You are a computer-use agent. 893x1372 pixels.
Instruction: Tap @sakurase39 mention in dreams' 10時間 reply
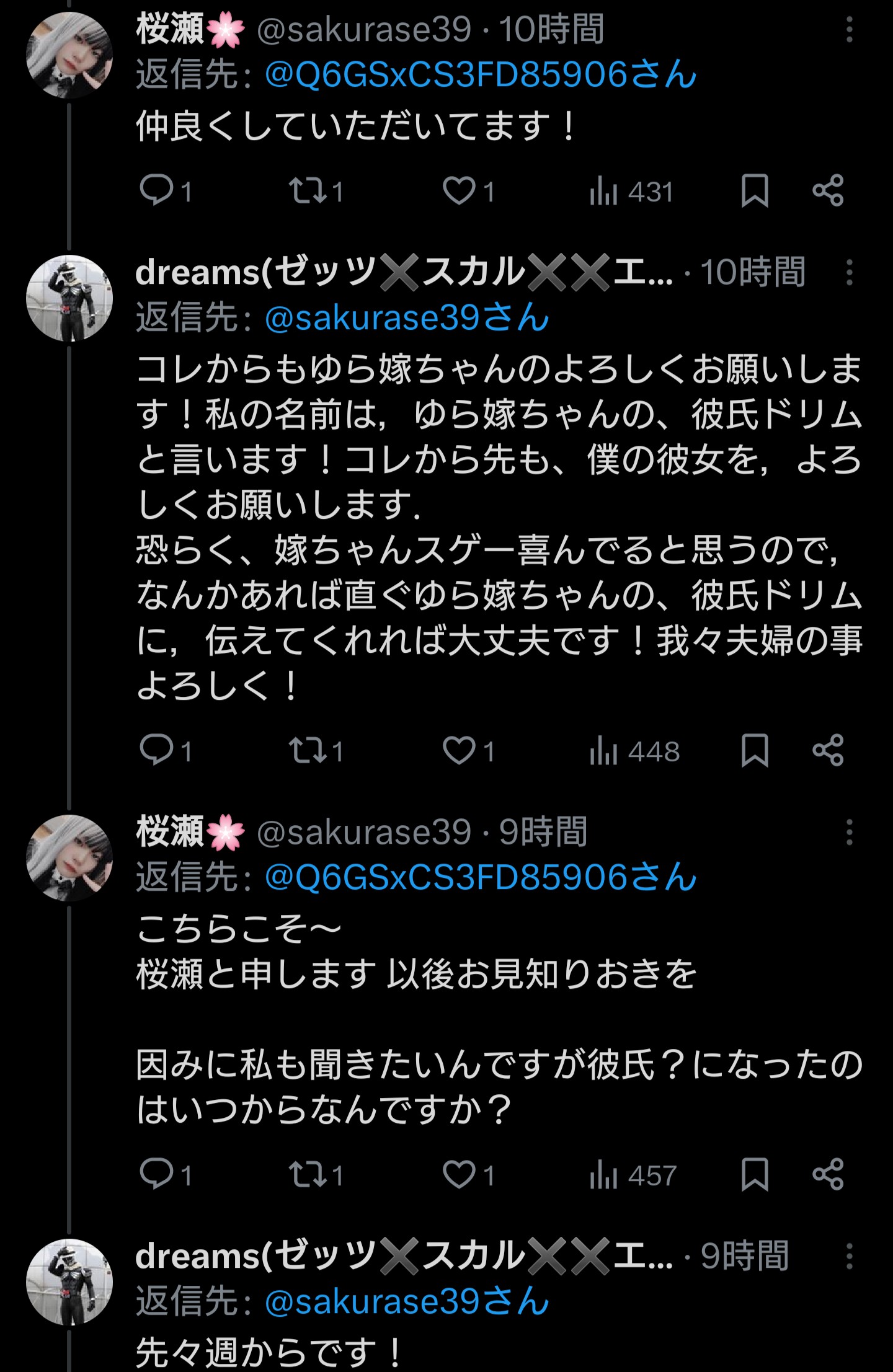click(x=407, y=317)
